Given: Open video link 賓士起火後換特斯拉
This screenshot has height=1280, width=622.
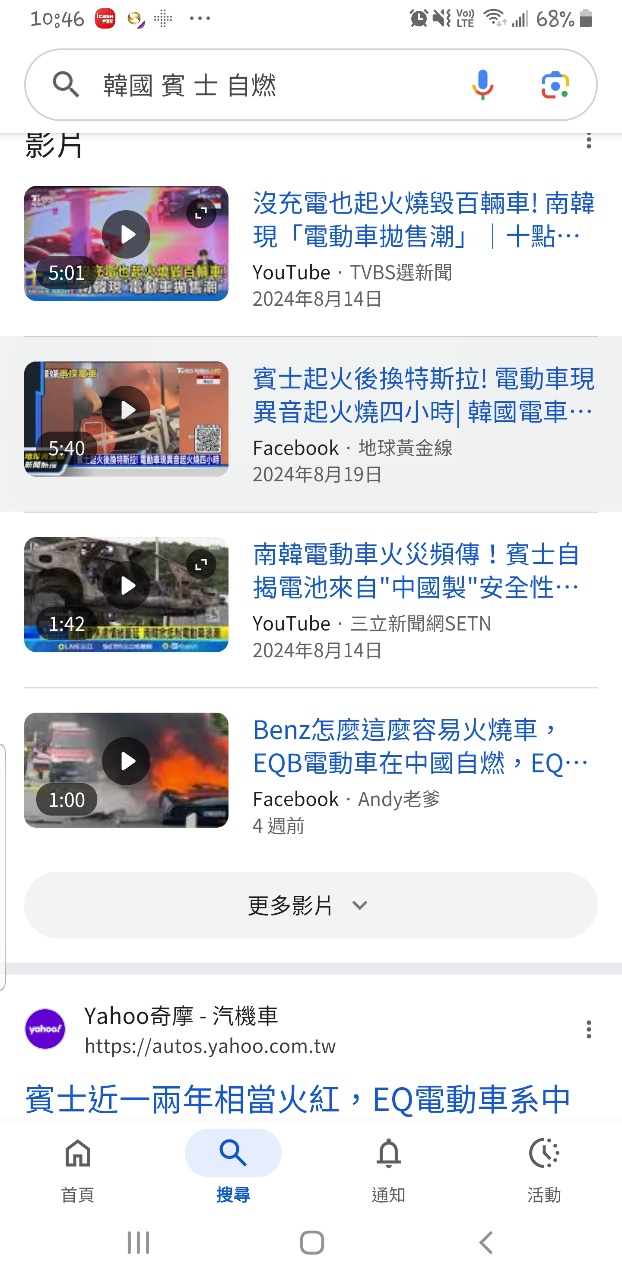Looking at the screenshot, I should pos(423,395).
